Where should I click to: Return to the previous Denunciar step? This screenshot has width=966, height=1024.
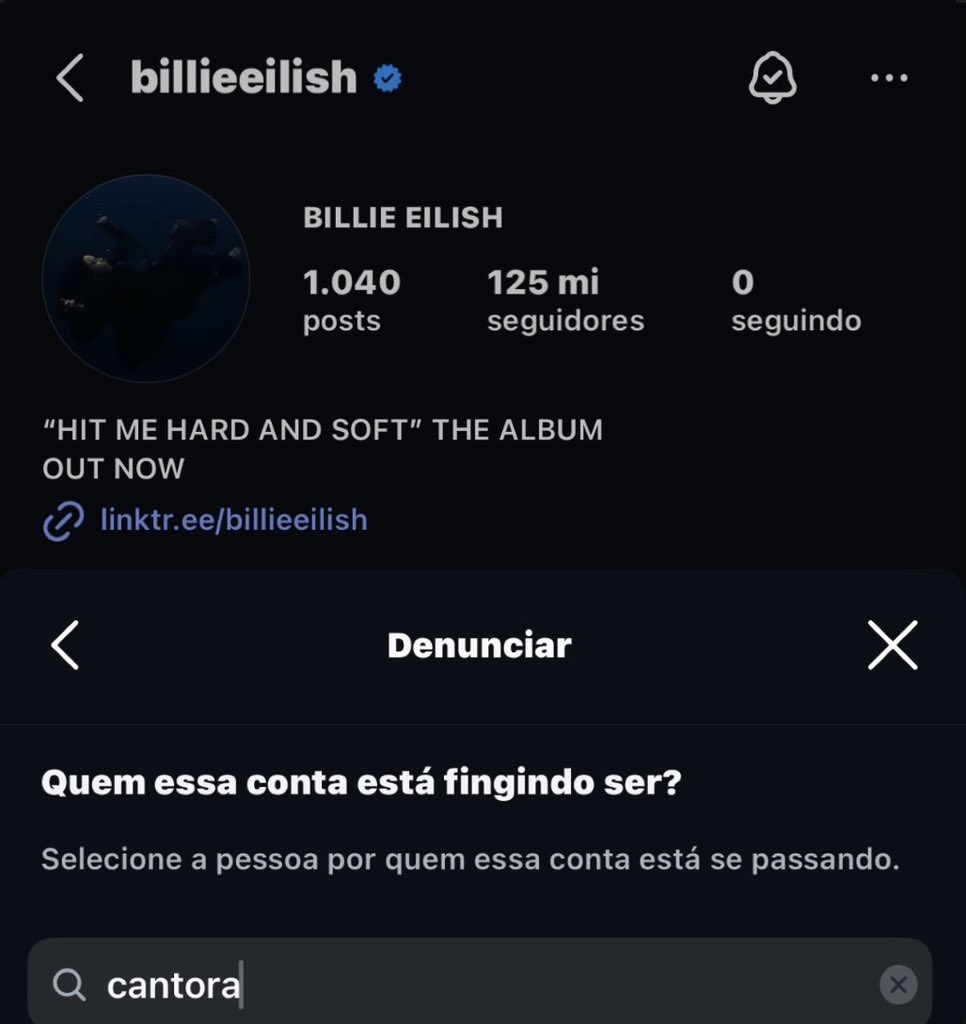(x=65, y=645)
